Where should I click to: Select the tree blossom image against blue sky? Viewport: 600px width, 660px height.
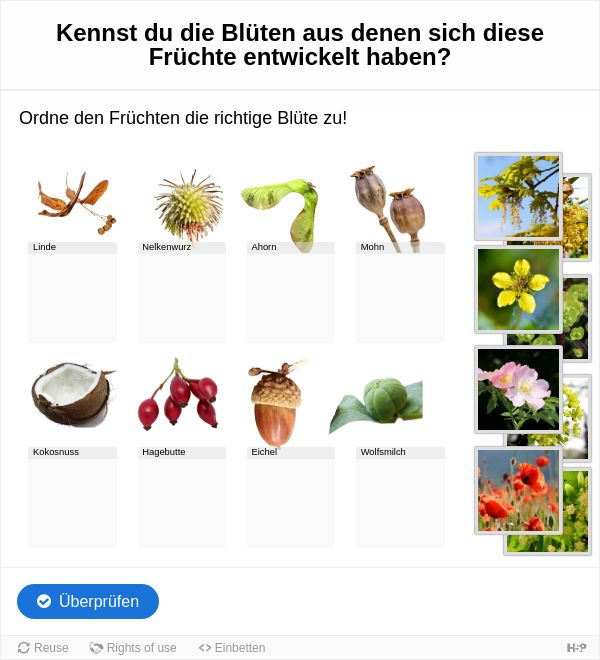click(518, 195)
